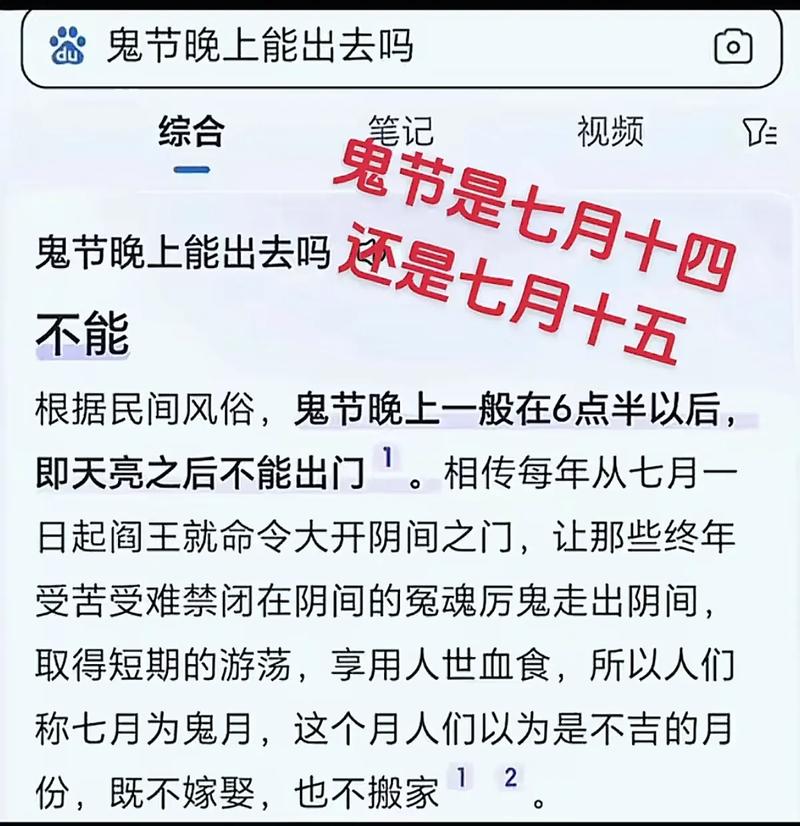
Task: Switch to the 综合 tab
Action: click(191, 131)
